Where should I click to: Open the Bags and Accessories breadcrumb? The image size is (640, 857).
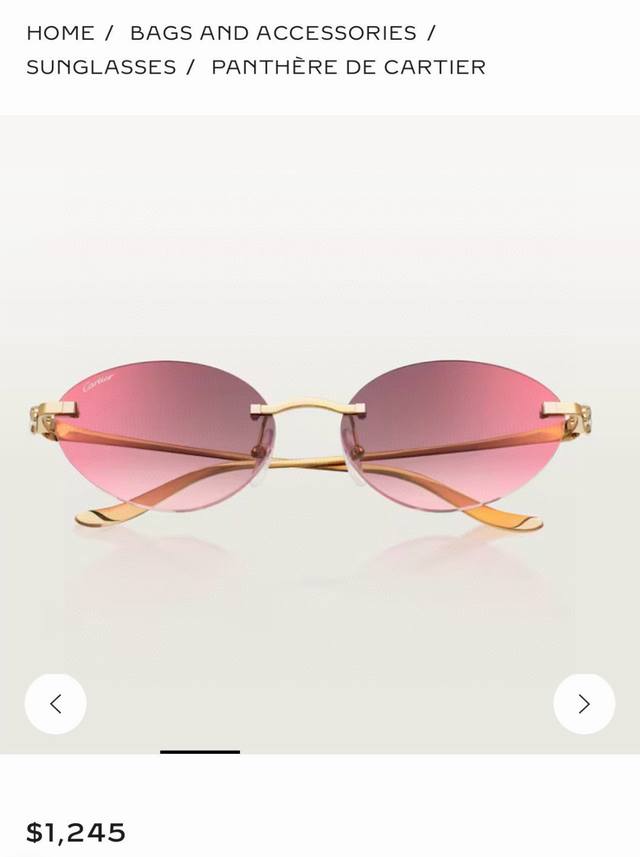(x=273, y=33)
